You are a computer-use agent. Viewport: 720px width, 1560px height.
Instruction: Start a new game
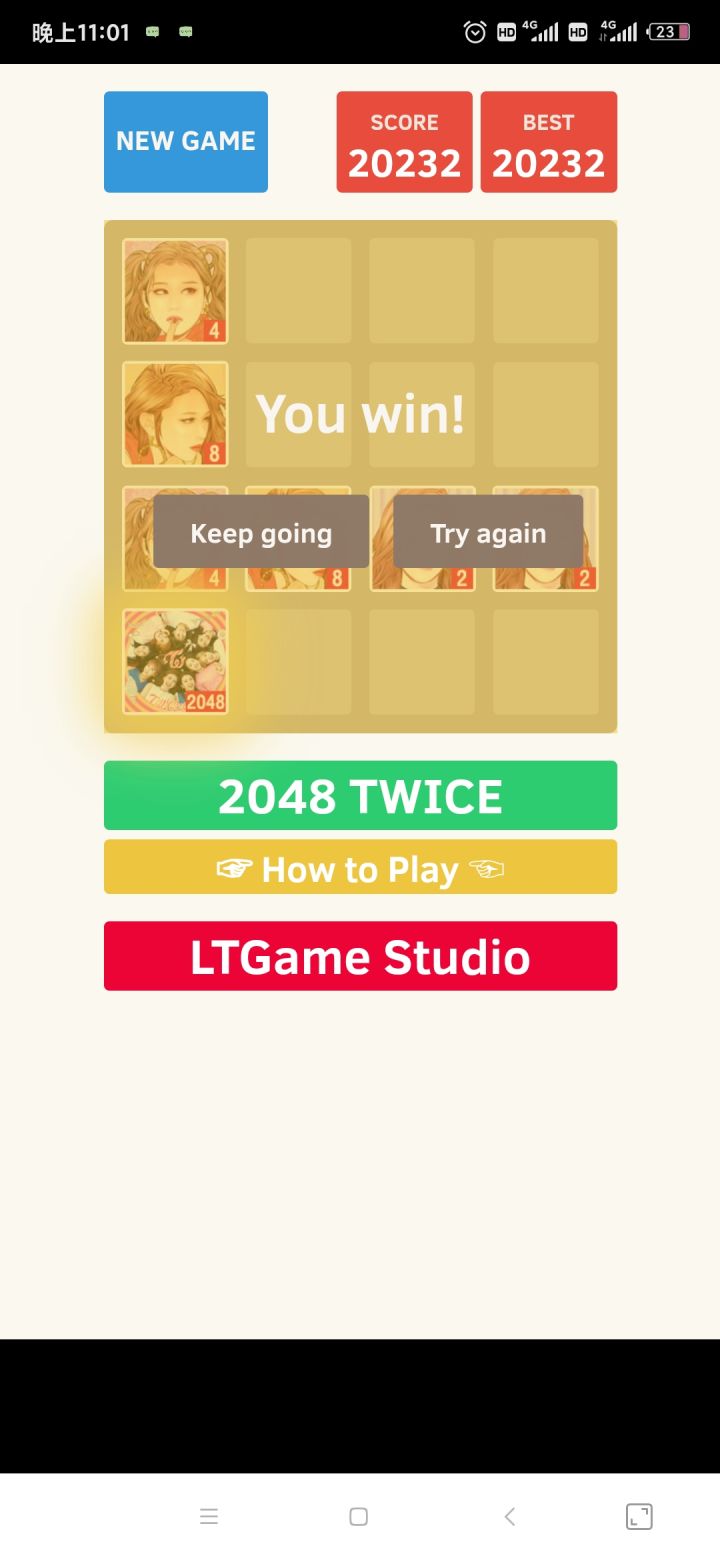[186, 142]
